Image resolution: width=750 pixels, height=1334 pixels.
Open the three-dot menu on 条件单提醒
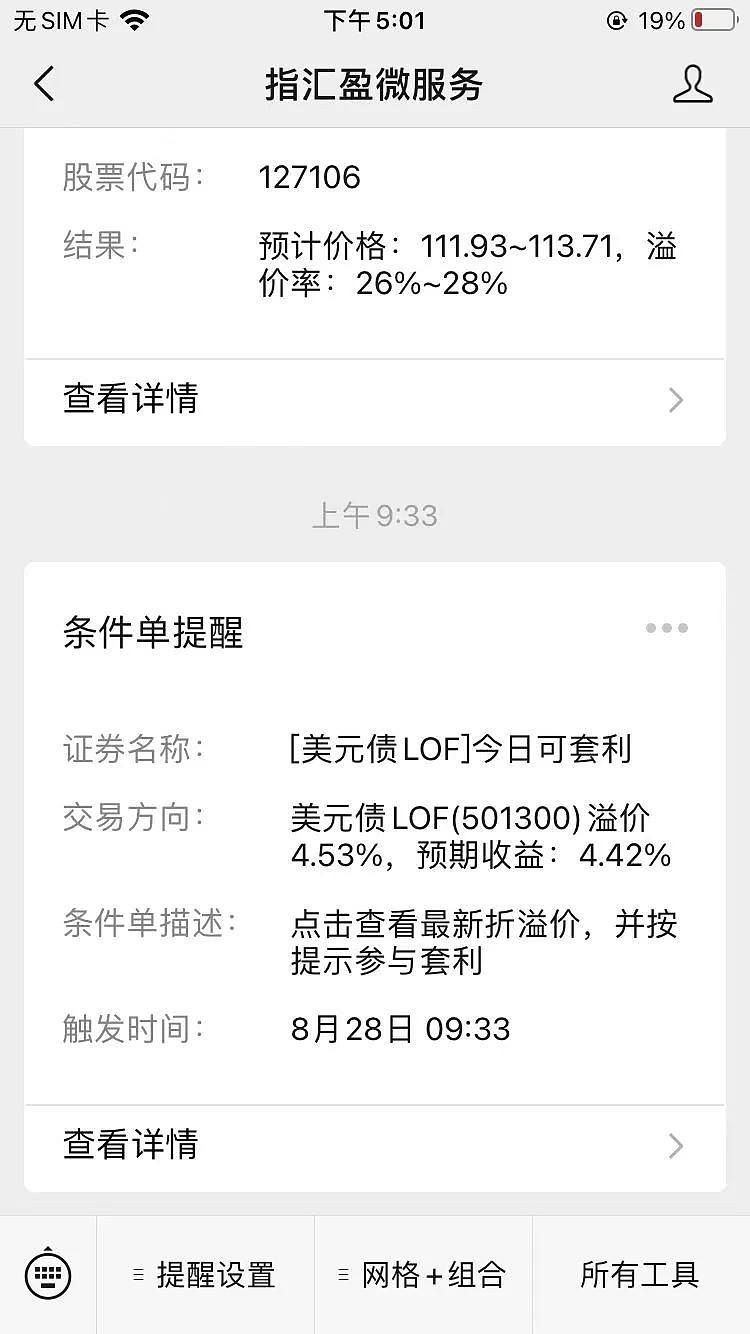click(x=666, y=628)
